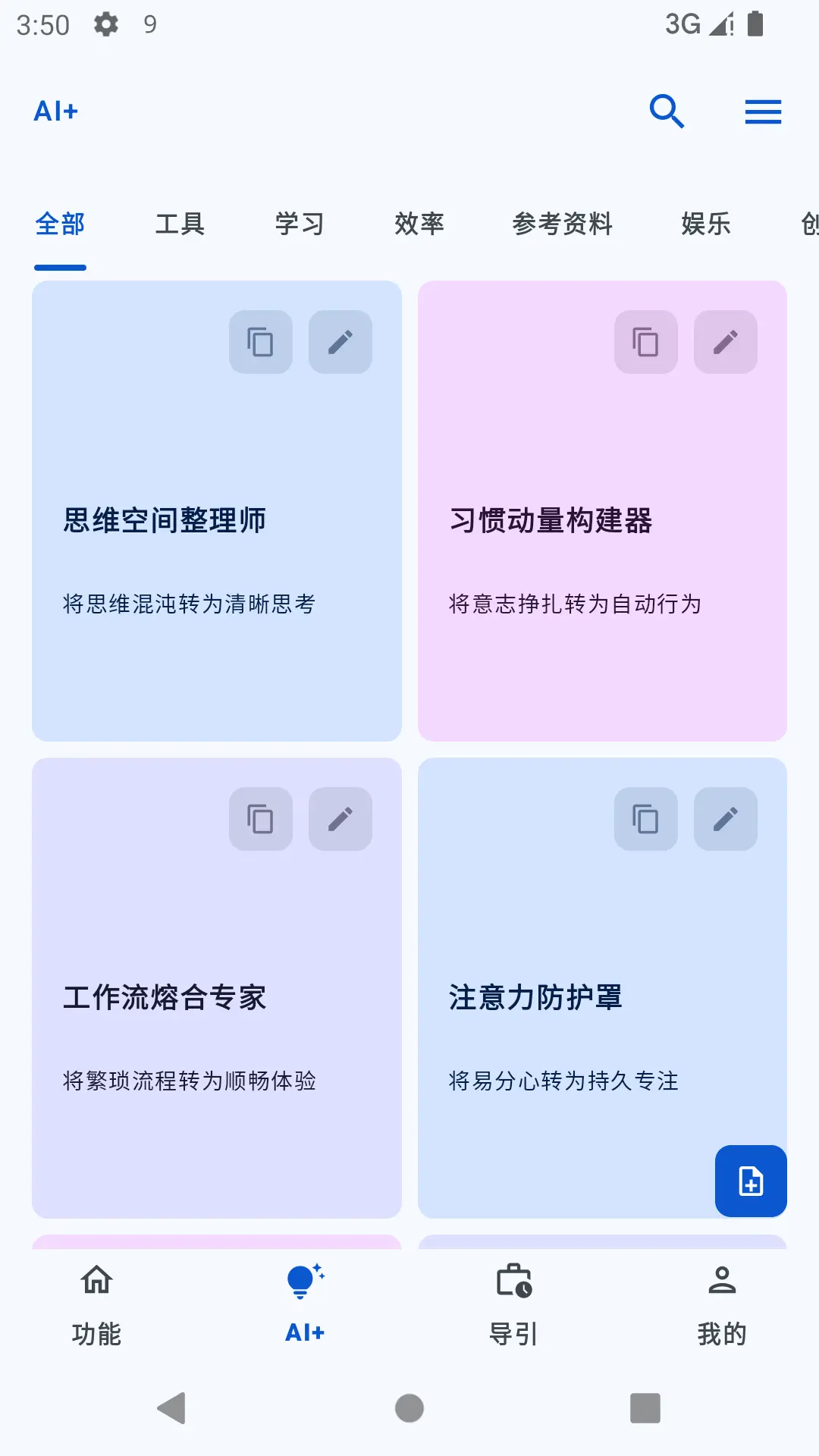Copy the 习惯动量构建器 prompt
Screen dimensions: 819x1456
pyautogui.click(x=645, y=342)
